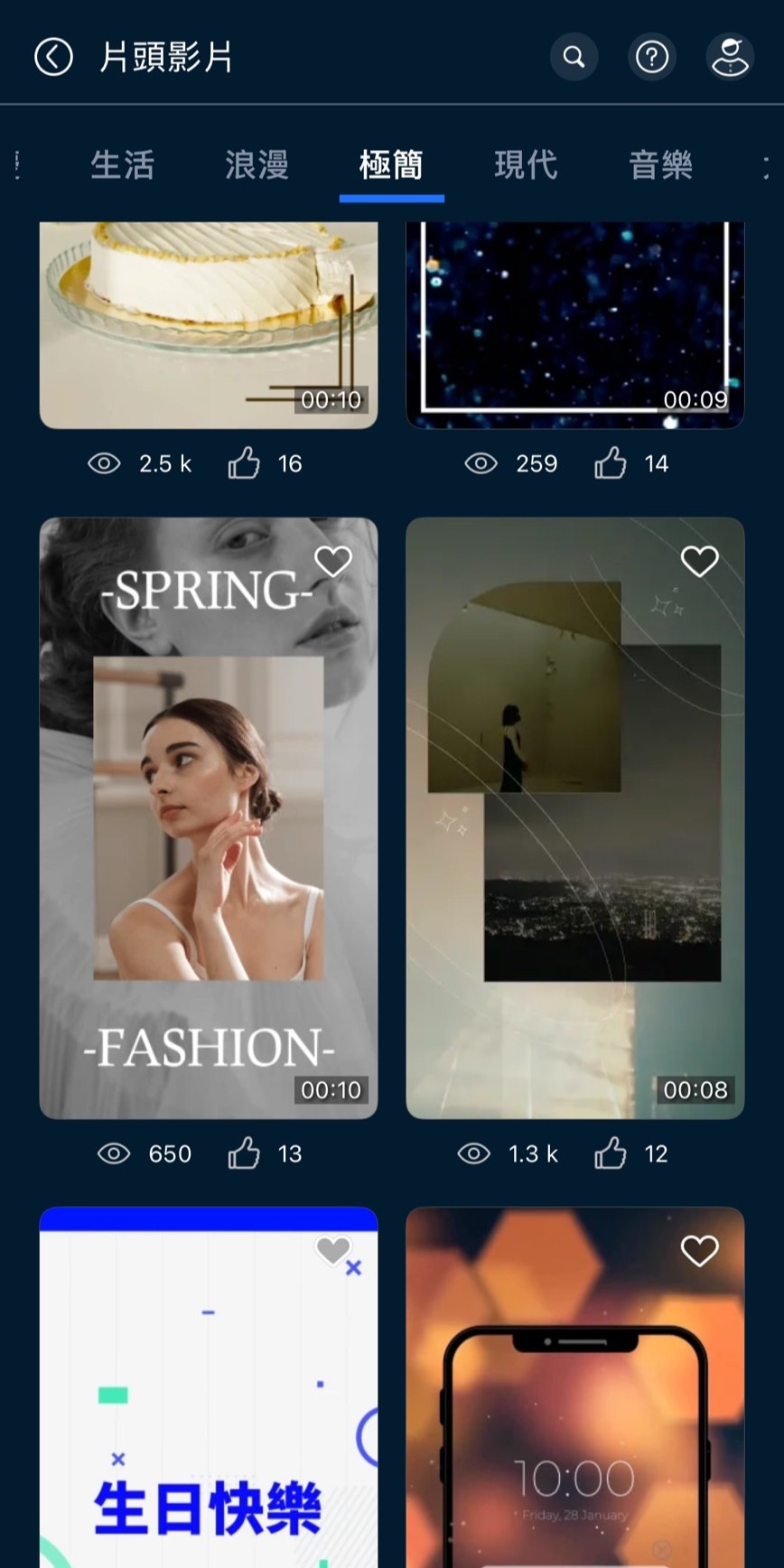Open the help question mark icon
The image size is (784, 1568).
651,58
